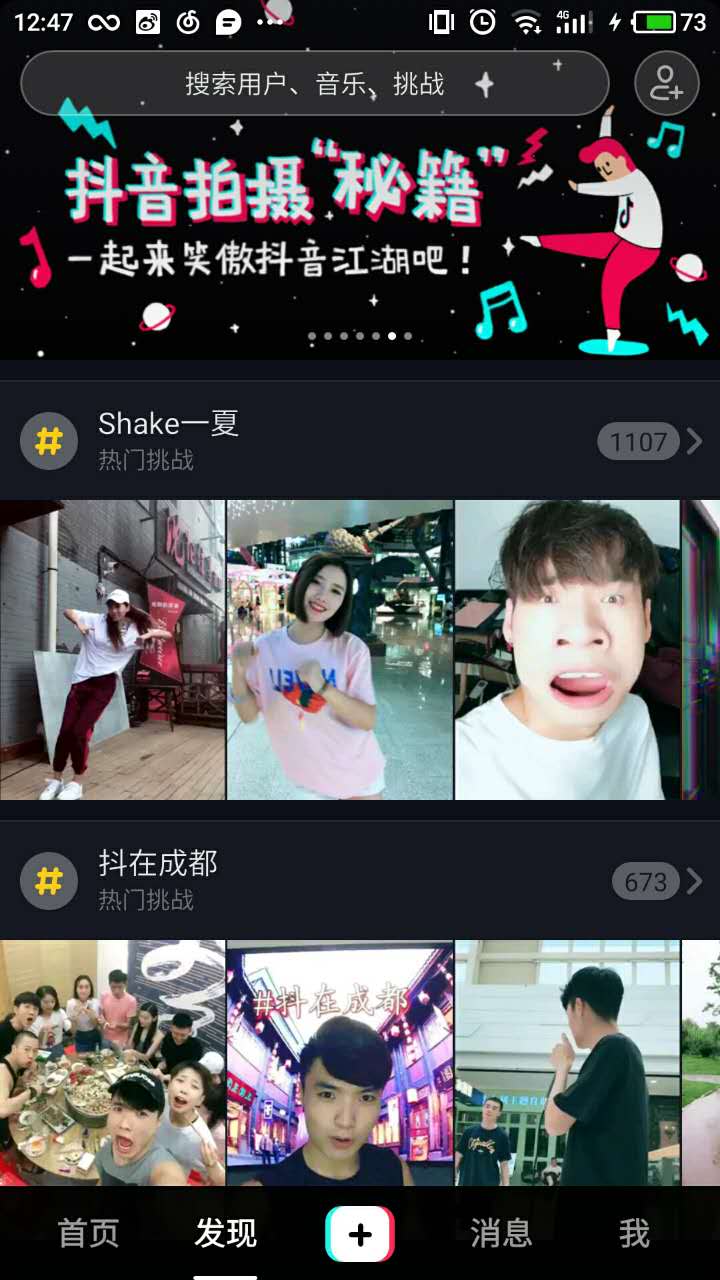This screenshot has height=1280, width=720.
Task: Play the girl in white cap dancing video
Action: (x=112, y=650)
